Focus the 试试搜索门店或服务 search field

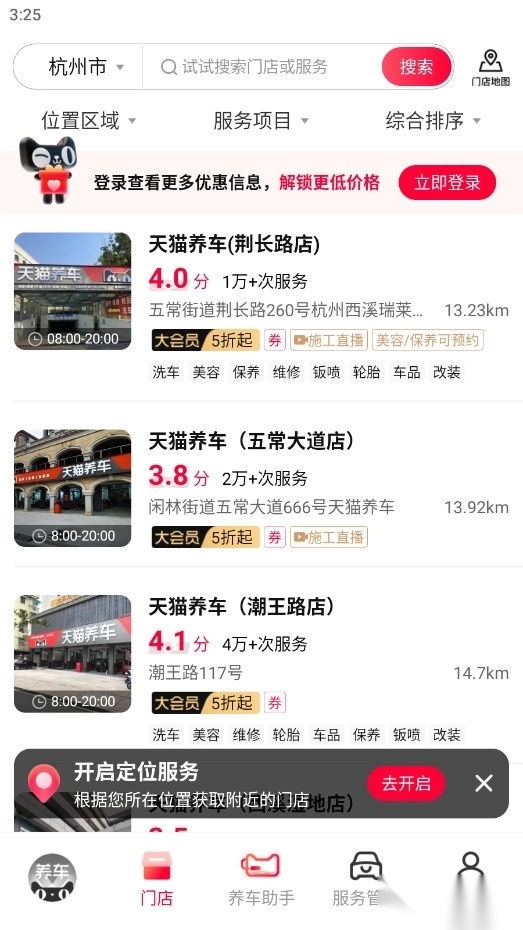(261, 66)
